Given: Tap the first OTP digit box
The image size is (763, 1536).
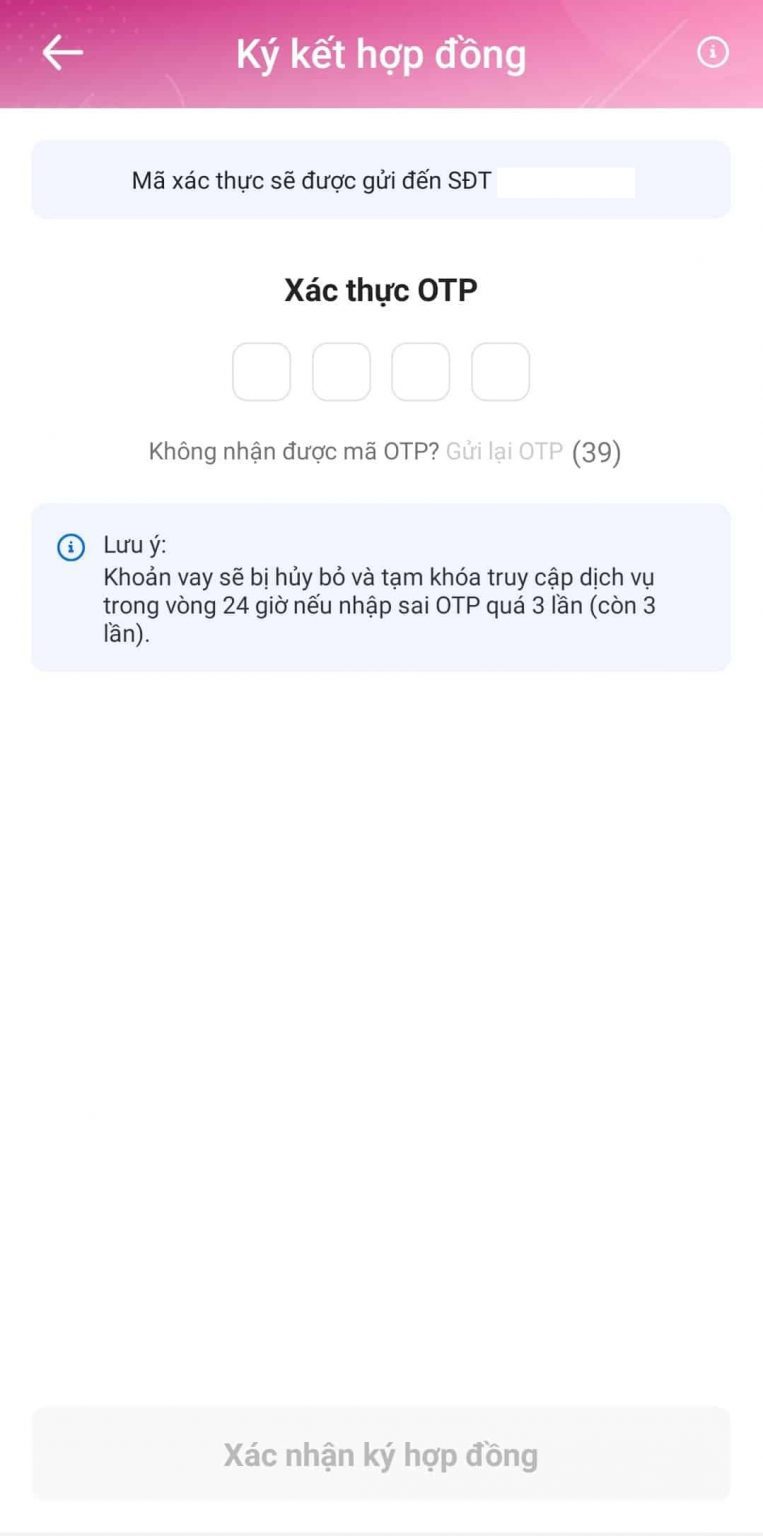Looking at the screenshot, I should pyautogui.click(x=262, y=371).
